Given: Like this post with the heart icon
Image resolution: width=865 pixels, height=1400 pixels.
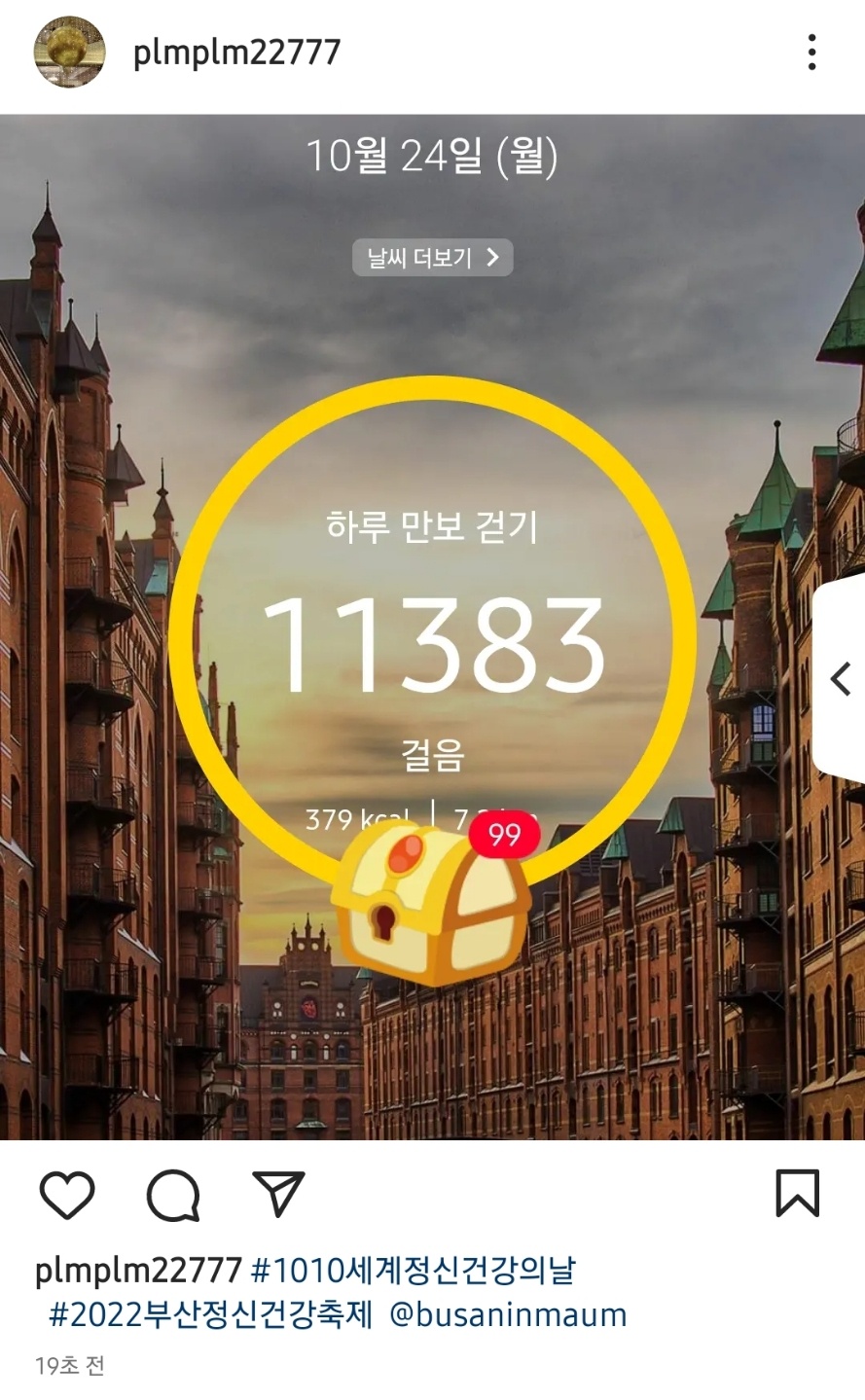Looking at the screenshot, I should point(67,1195).
